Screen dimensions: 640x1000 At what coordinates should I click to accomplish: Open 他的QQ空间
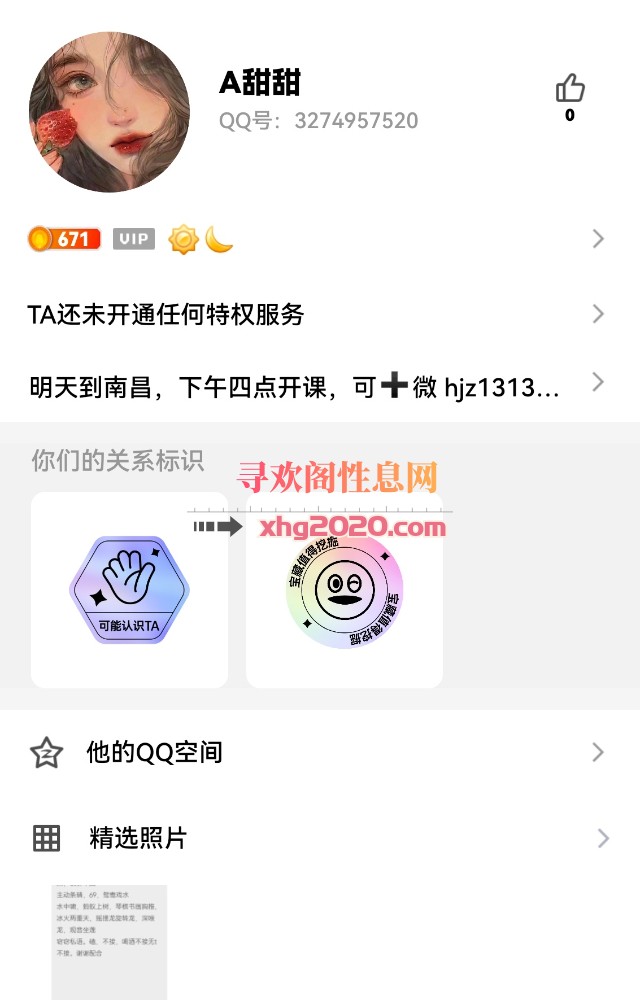320,752
